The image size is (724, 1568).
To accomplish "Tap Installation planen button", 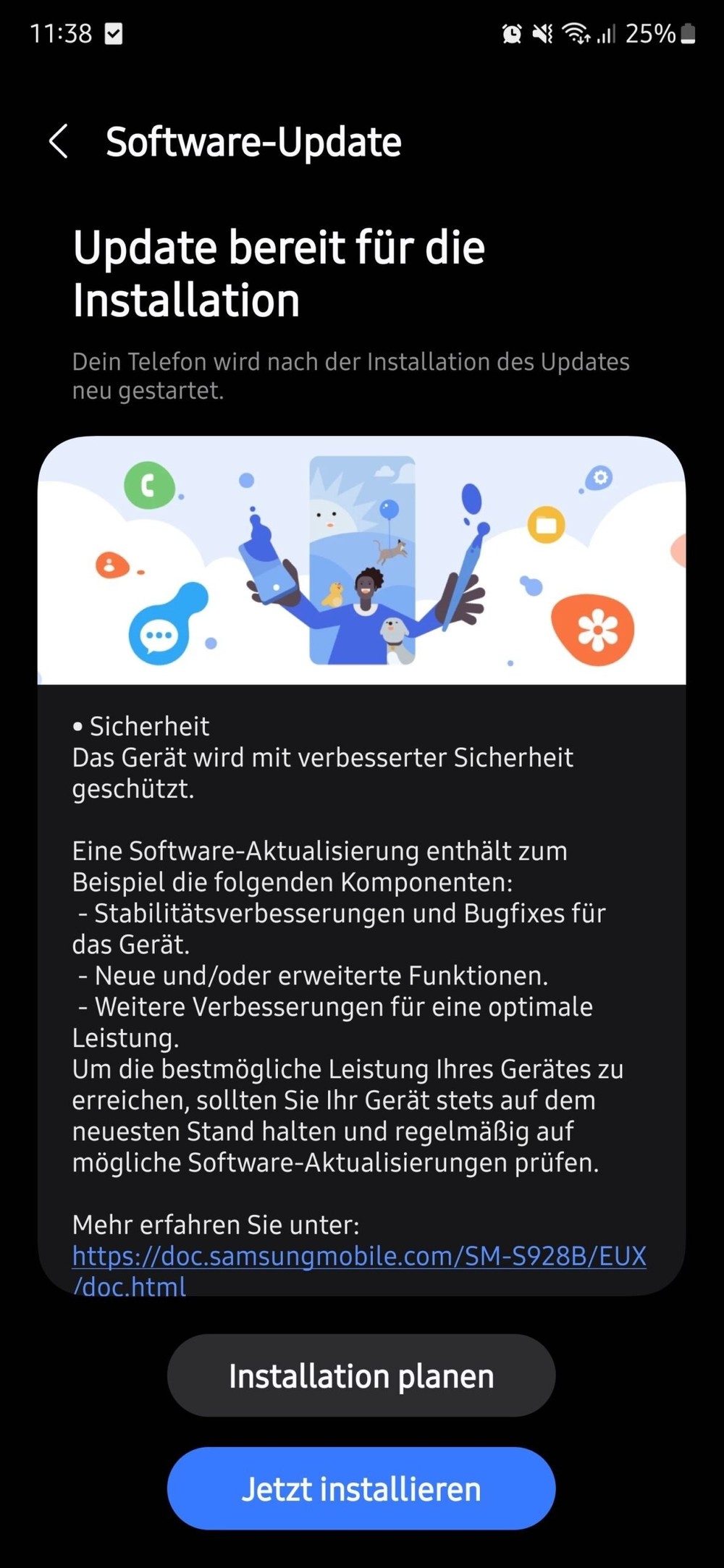I will 361,1376.
